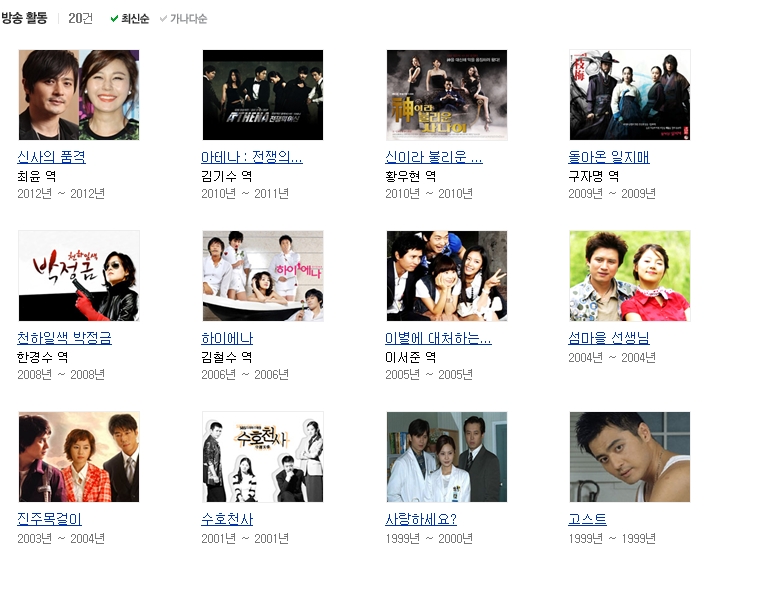Open the 하이에나 drama link
Screen dimensions: 780x590
click(x=227, y=338)
